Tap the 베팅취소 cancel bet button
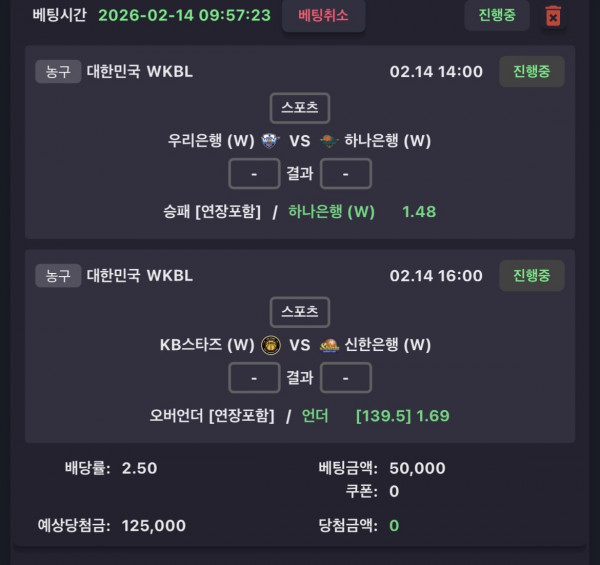 322,15
